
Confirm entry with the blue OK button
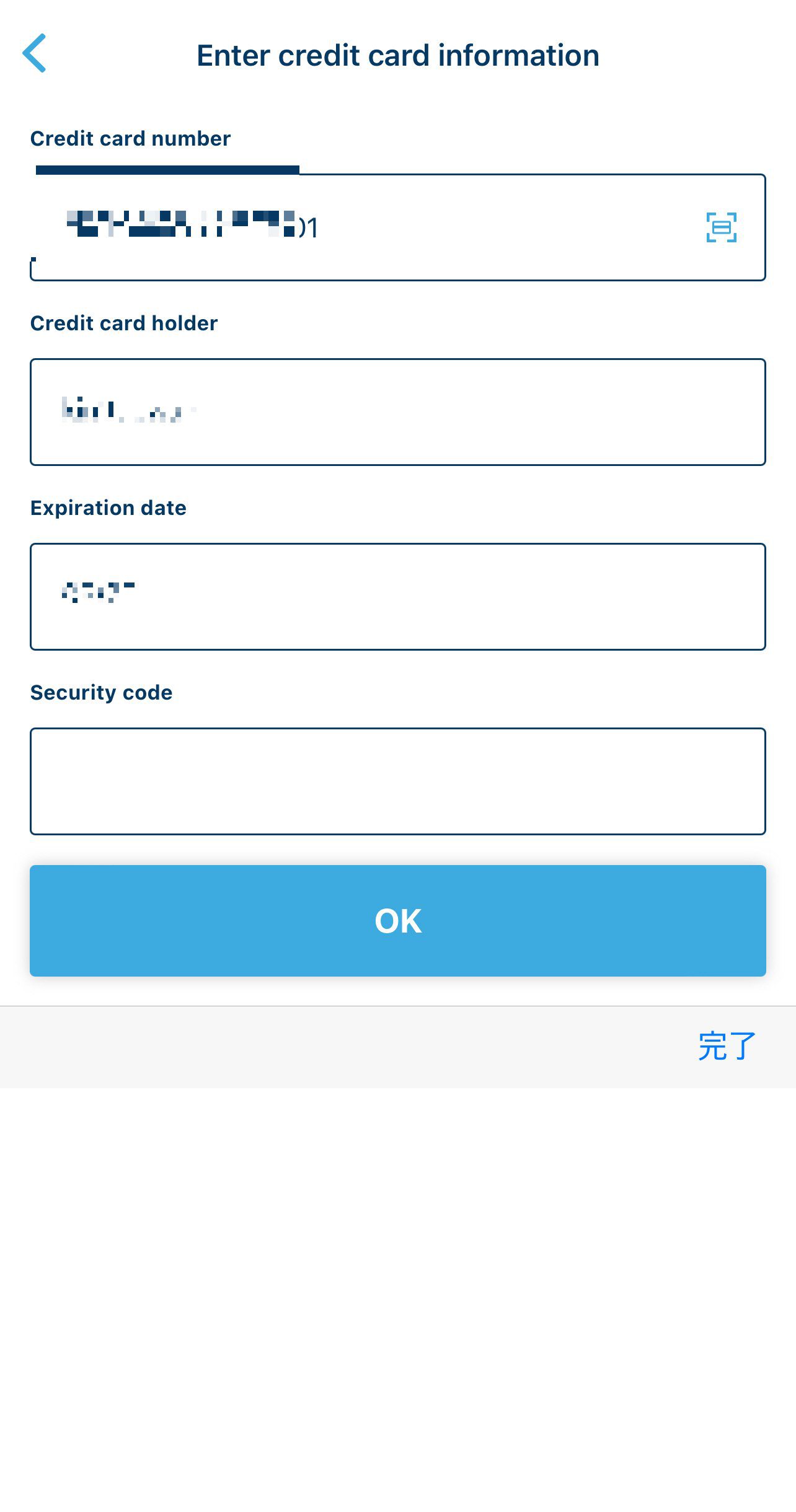click(x=398, y=921)
